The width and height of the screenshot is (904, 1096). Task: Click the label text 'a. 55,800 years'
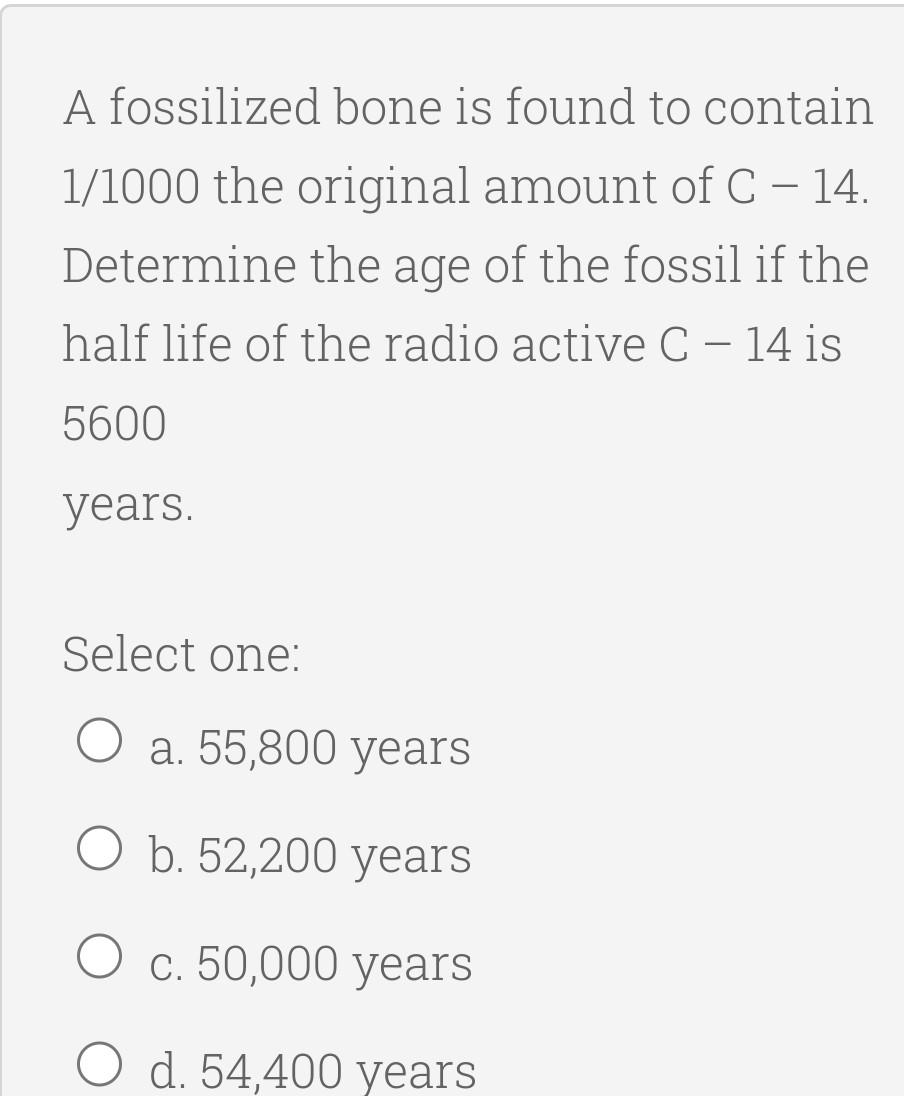point(309,744)
